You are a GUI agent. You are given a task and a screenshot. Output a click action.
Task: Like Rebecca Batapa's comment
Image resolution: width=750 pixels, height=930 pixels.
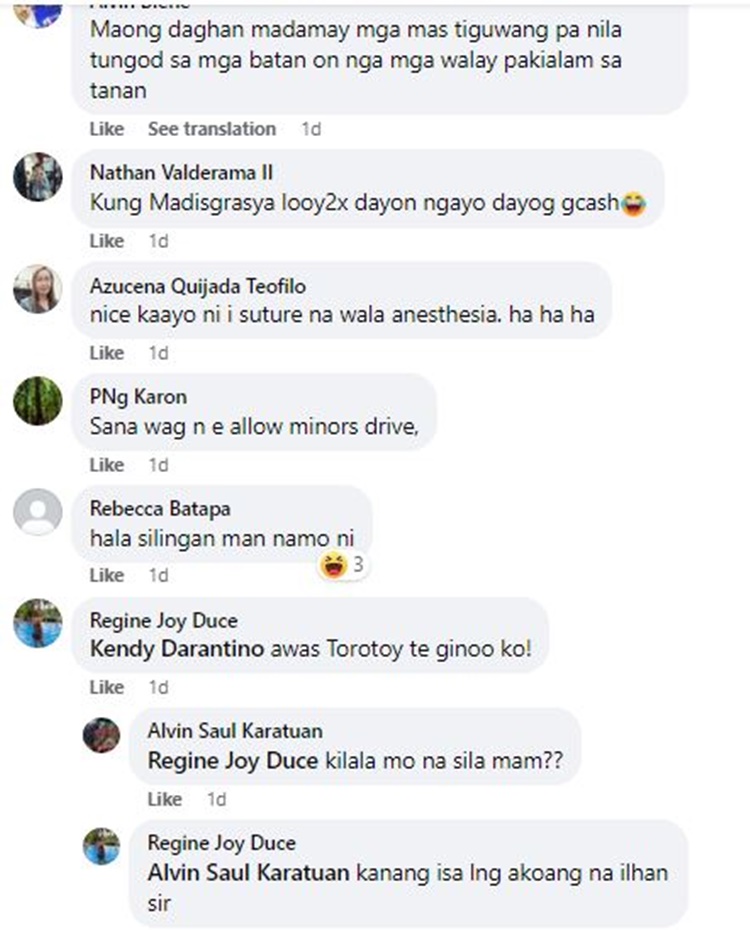(106, 575)
